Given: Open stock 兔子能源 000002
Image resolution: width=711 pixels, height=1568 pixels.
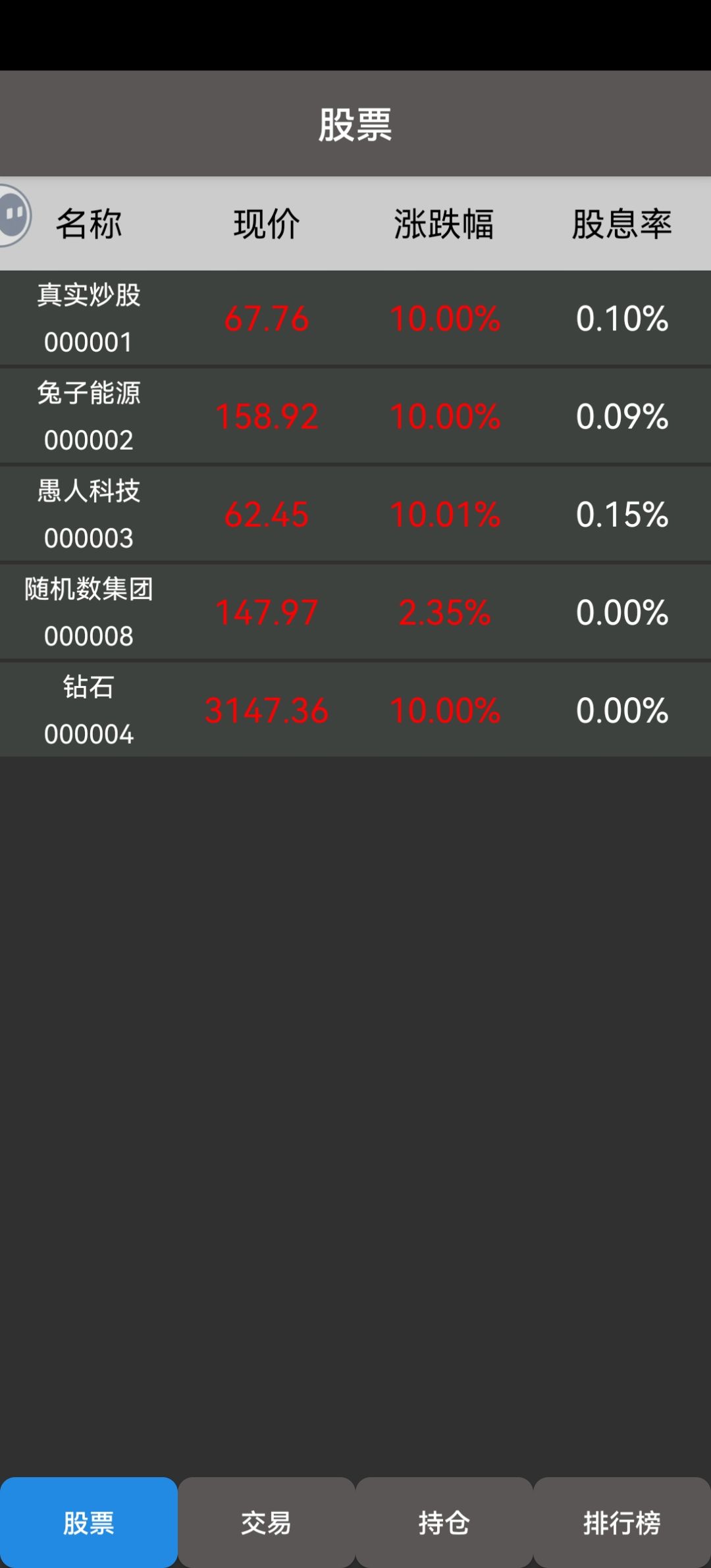Looking at the screenshot, I should tap(355, 416).
